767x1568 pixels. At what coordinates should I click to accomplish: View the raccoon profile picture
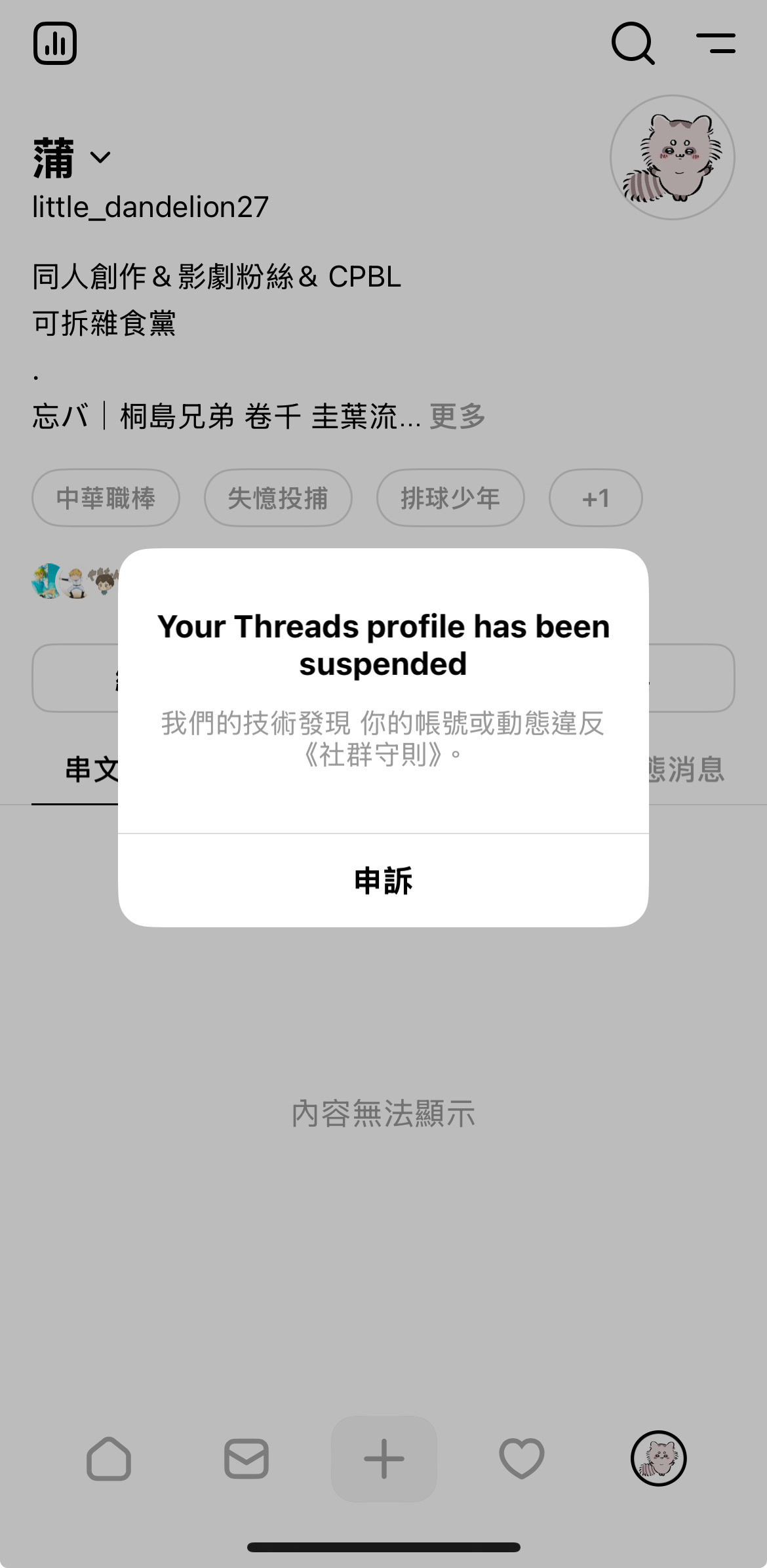(672, 157)
